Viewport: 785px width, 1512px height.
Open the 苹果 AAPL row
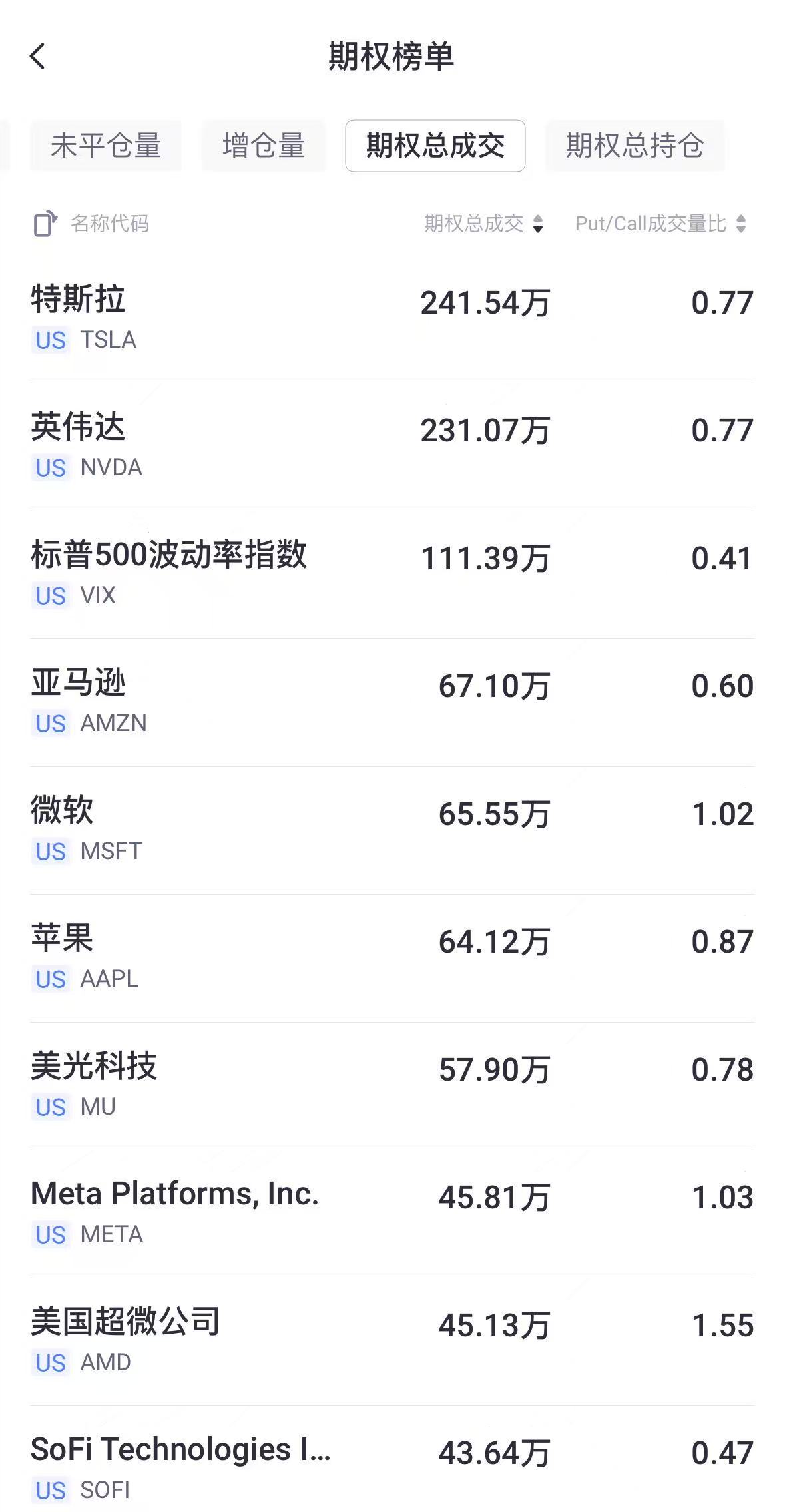tap(392, 957)
